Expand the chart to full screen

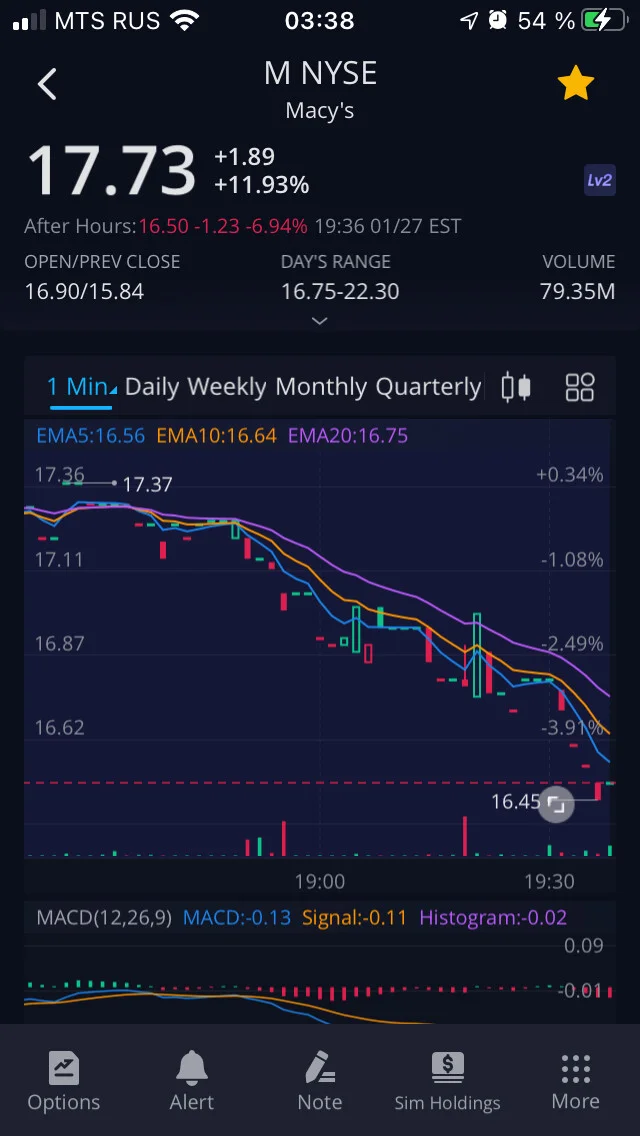[x=556, y=804]
